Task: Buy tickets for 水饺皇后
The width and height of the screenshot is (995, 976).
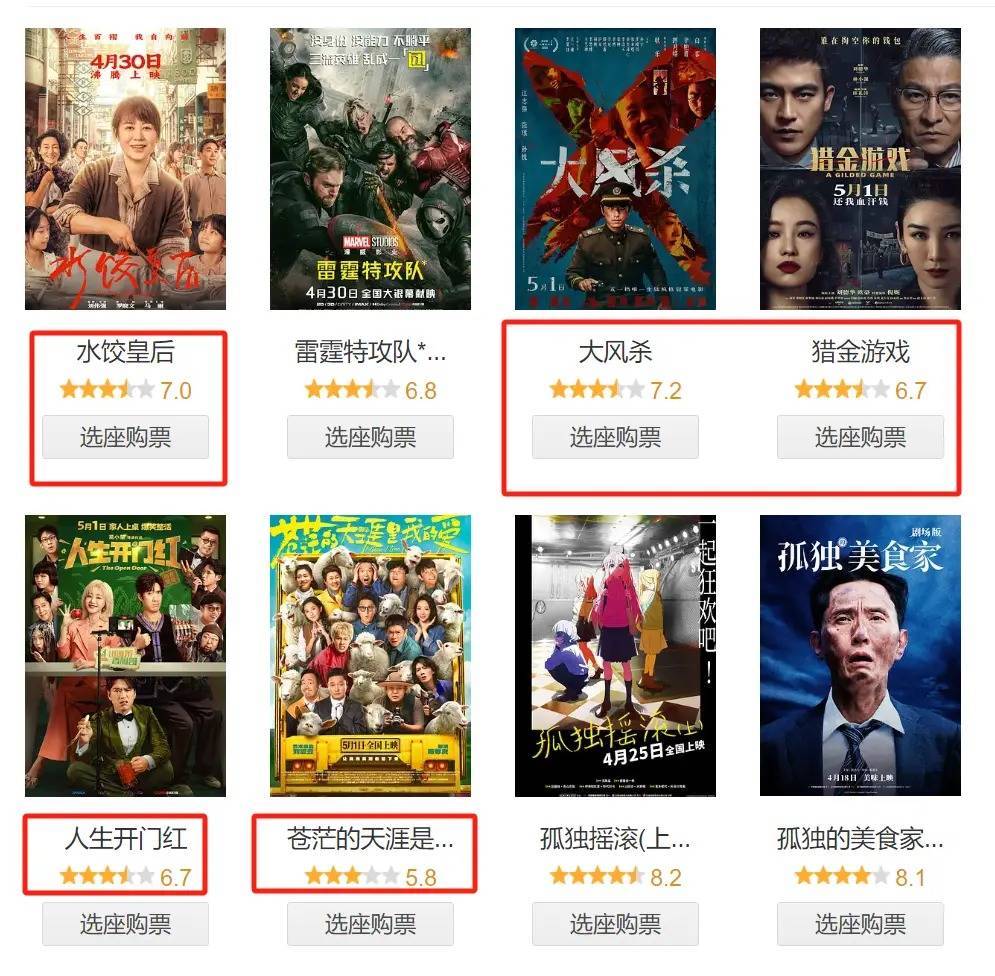Action: [x=125, y=437]
